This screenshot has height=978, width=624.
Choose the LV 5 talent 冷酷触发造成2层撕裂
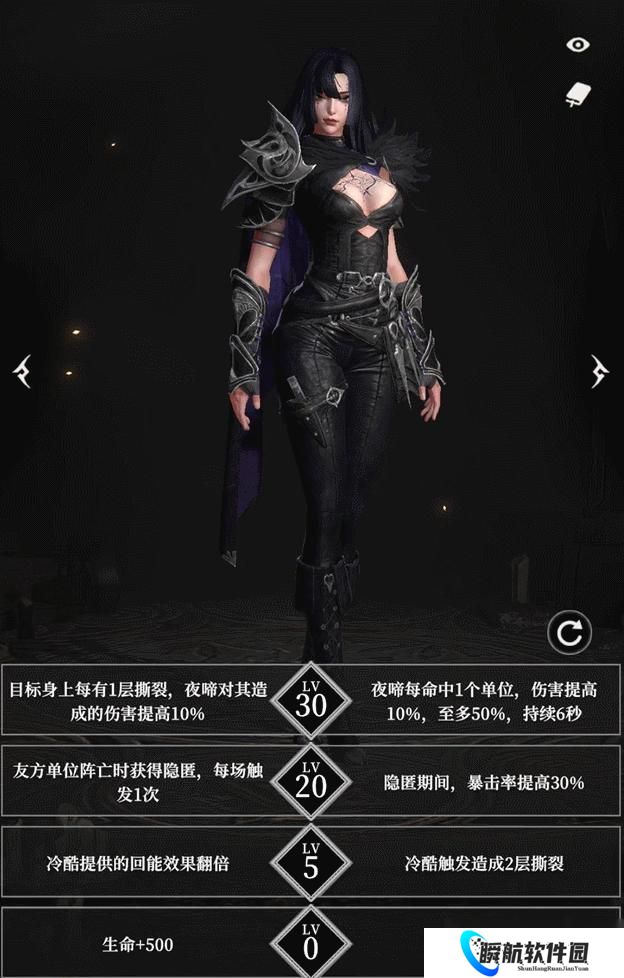484,862
